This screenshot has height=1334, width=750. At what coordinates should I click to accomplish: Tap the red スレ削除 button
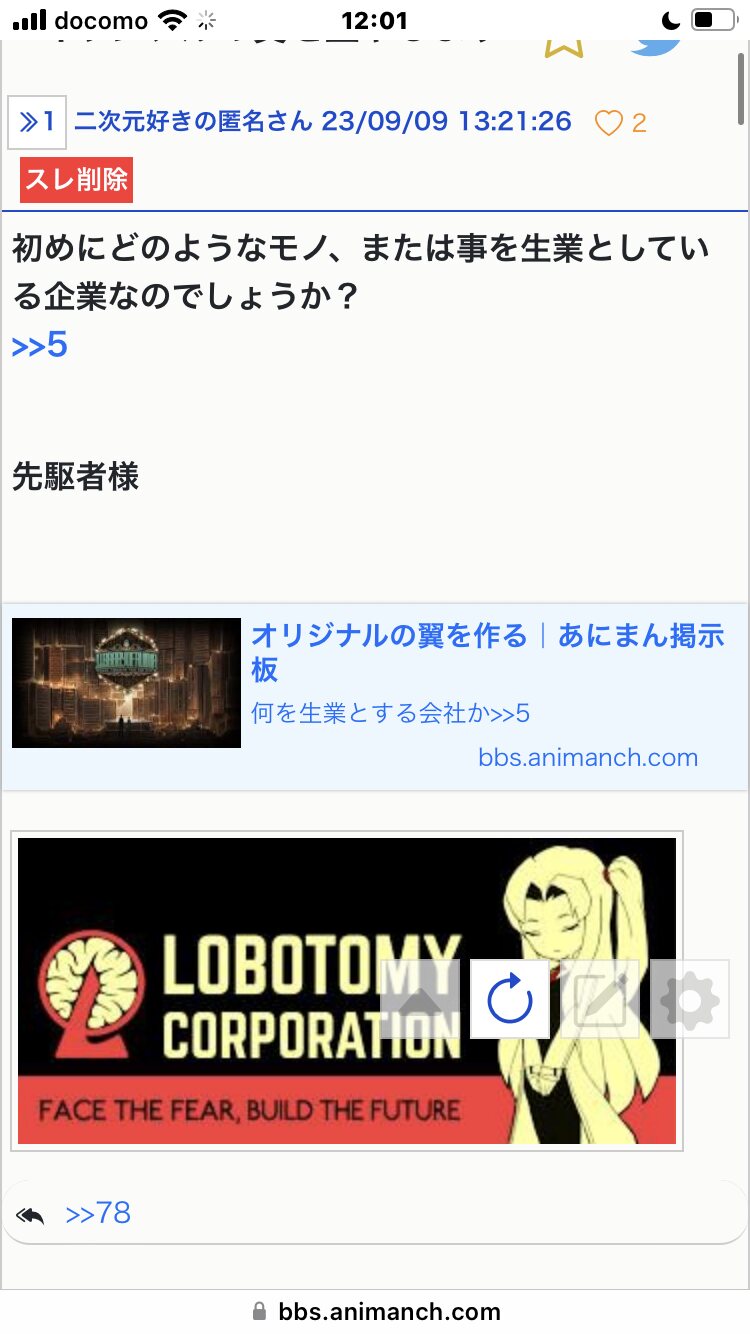(x=77, y=180)
